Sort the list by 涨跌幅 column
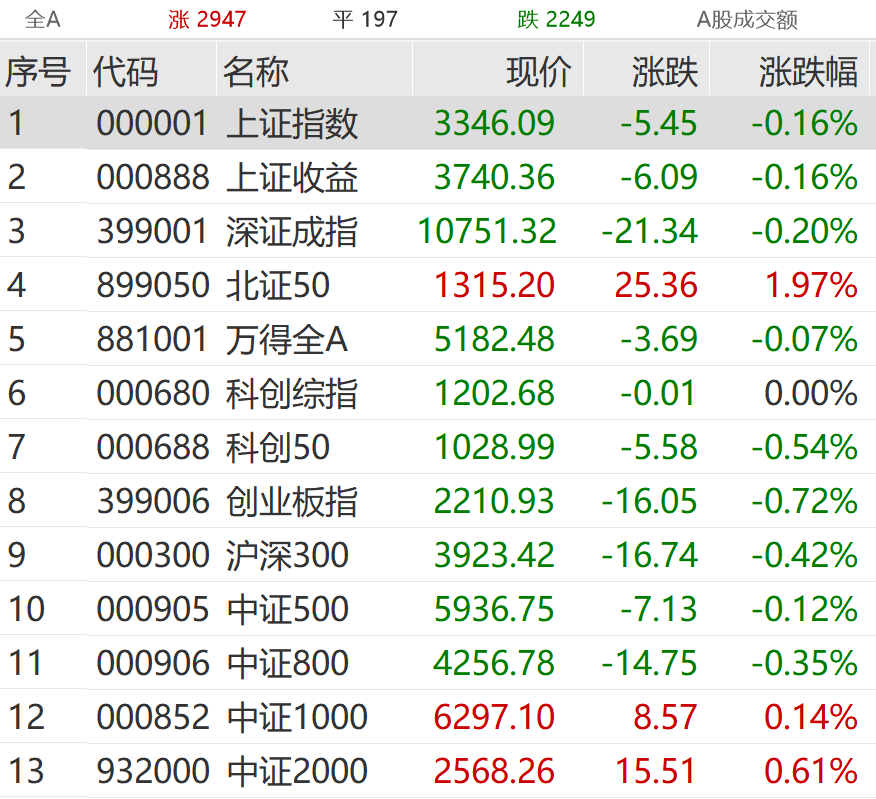Image resolution: width=876 pixels, height=799 pixels. [807, 71]
